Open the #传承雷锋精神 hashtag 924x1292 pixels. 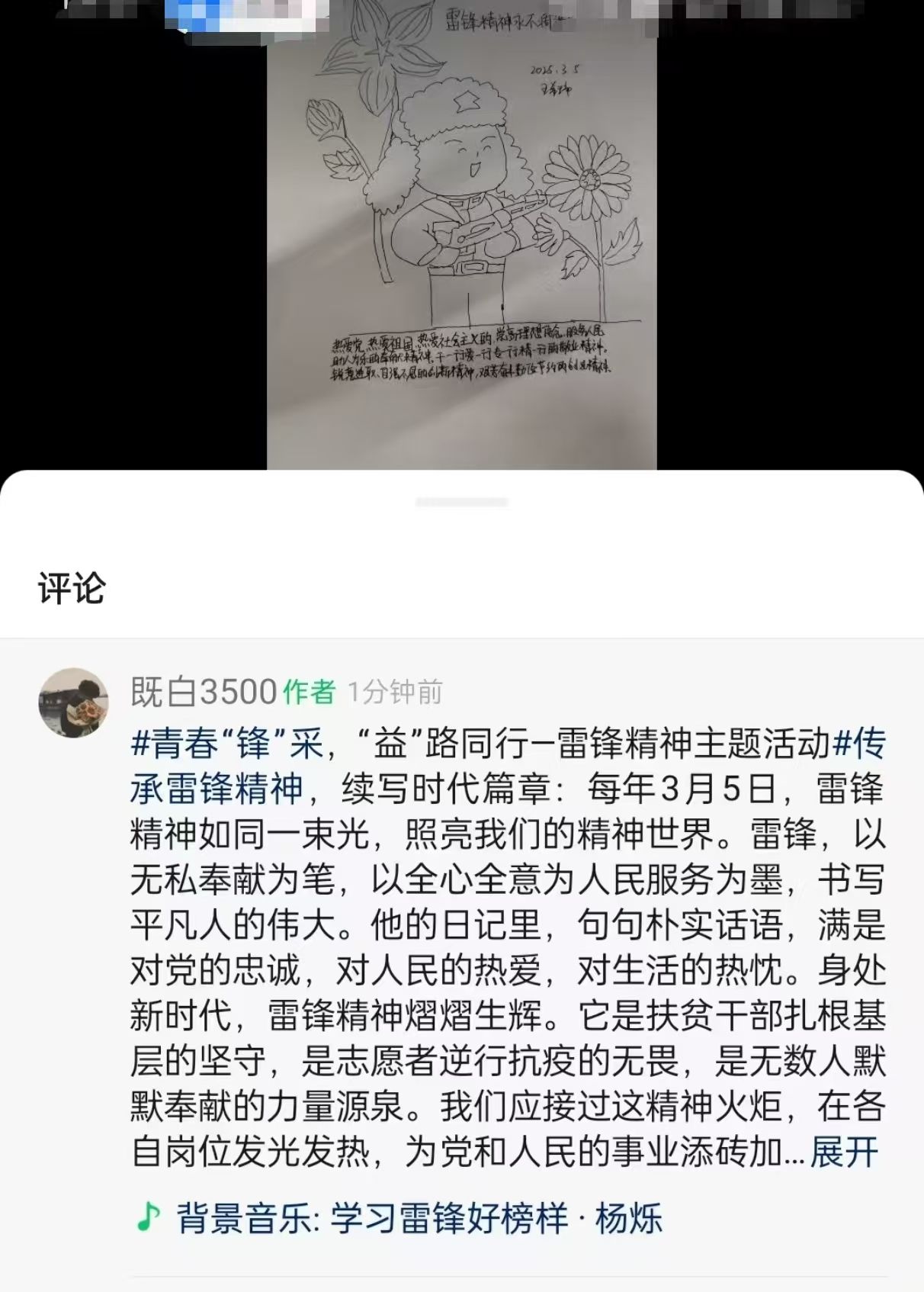tap(217, 788)
